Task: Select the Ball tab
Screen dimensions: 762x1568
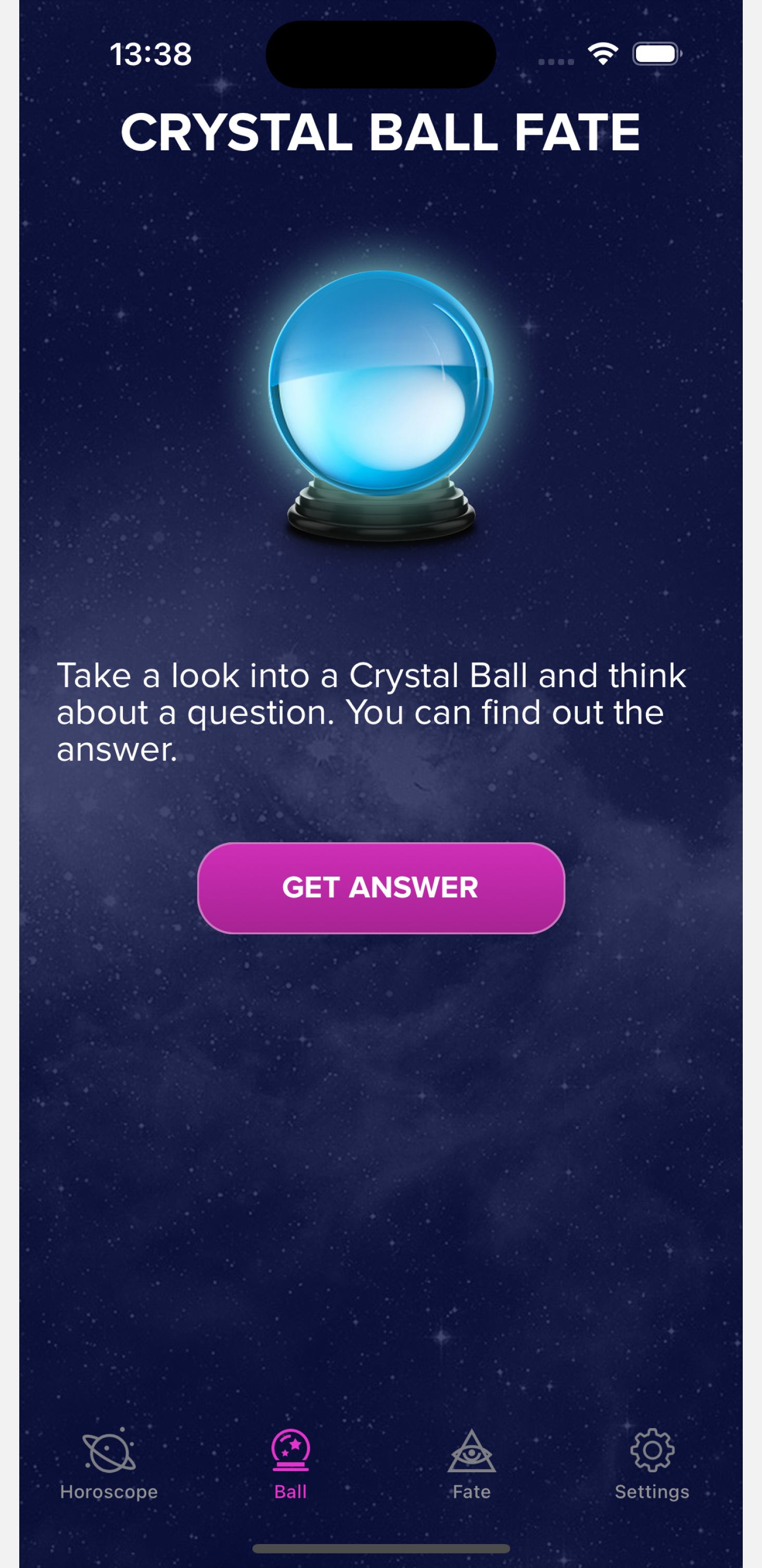Action: (290, 1464)
